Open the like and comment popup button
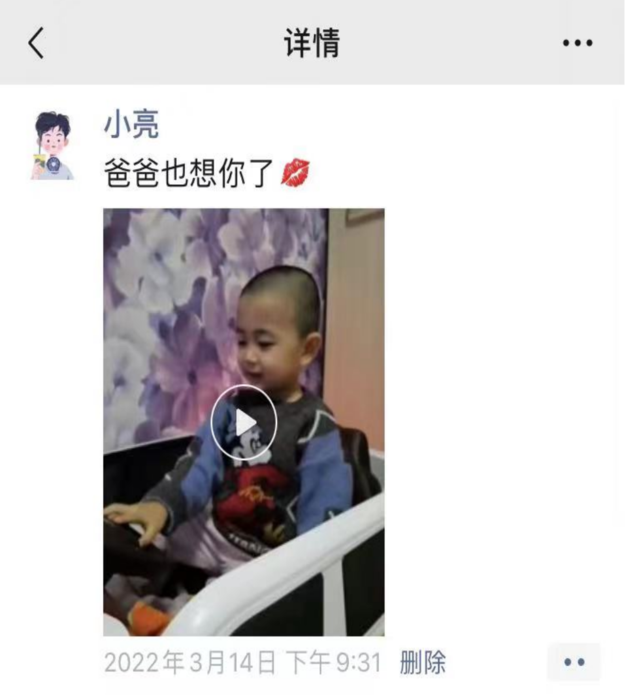This screenshot has height=695, width=625. tap(574, 662)
